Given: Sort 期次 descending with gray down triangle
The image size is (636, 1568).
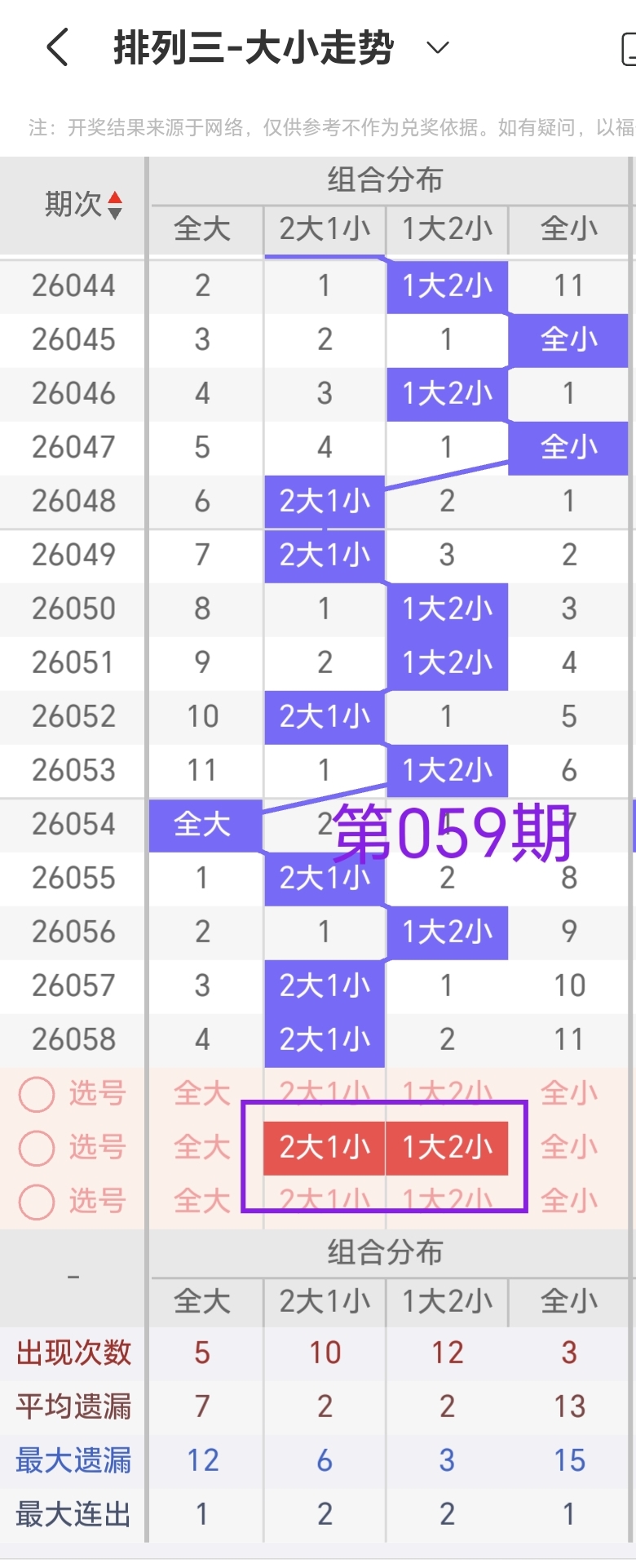Looking at the screenshot, I should coord(115,213).
